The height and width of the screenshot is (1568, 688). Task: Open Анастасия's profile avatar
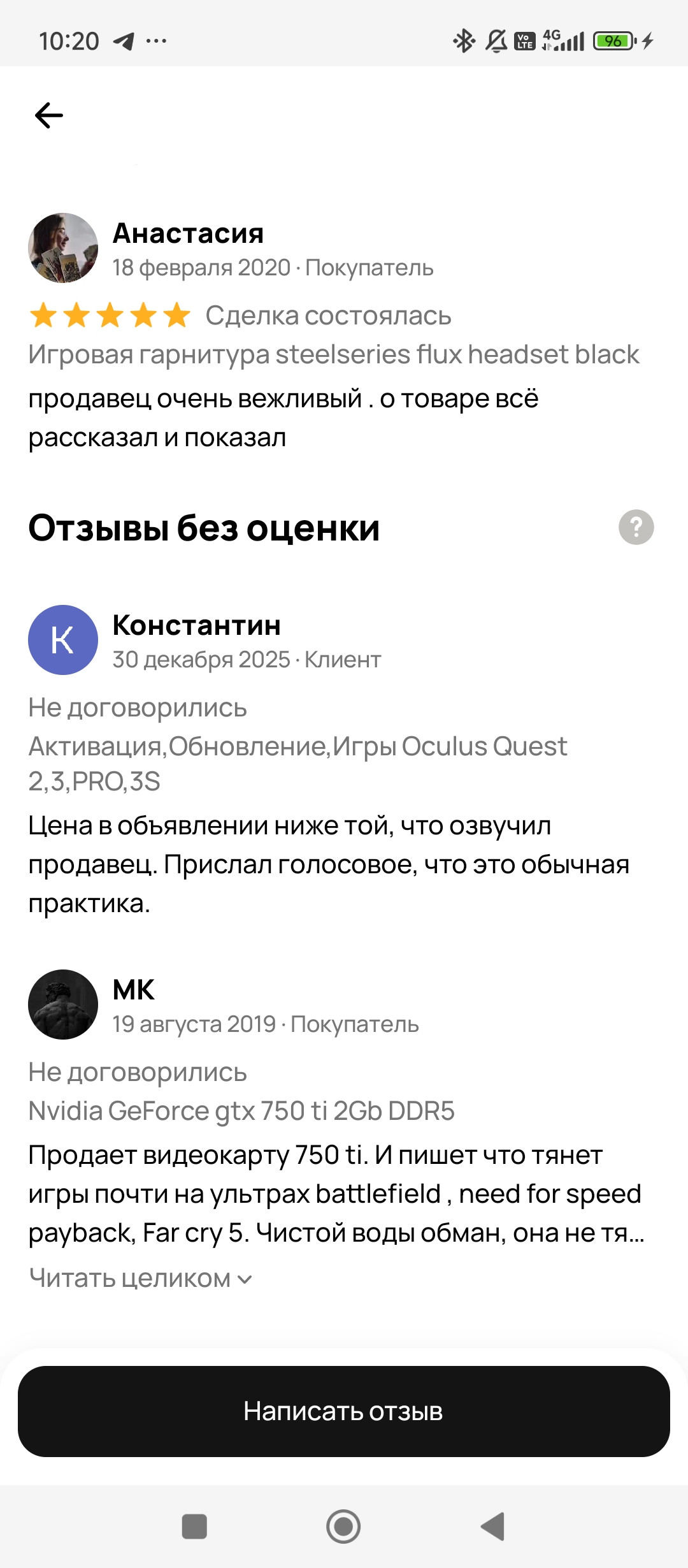63,248
